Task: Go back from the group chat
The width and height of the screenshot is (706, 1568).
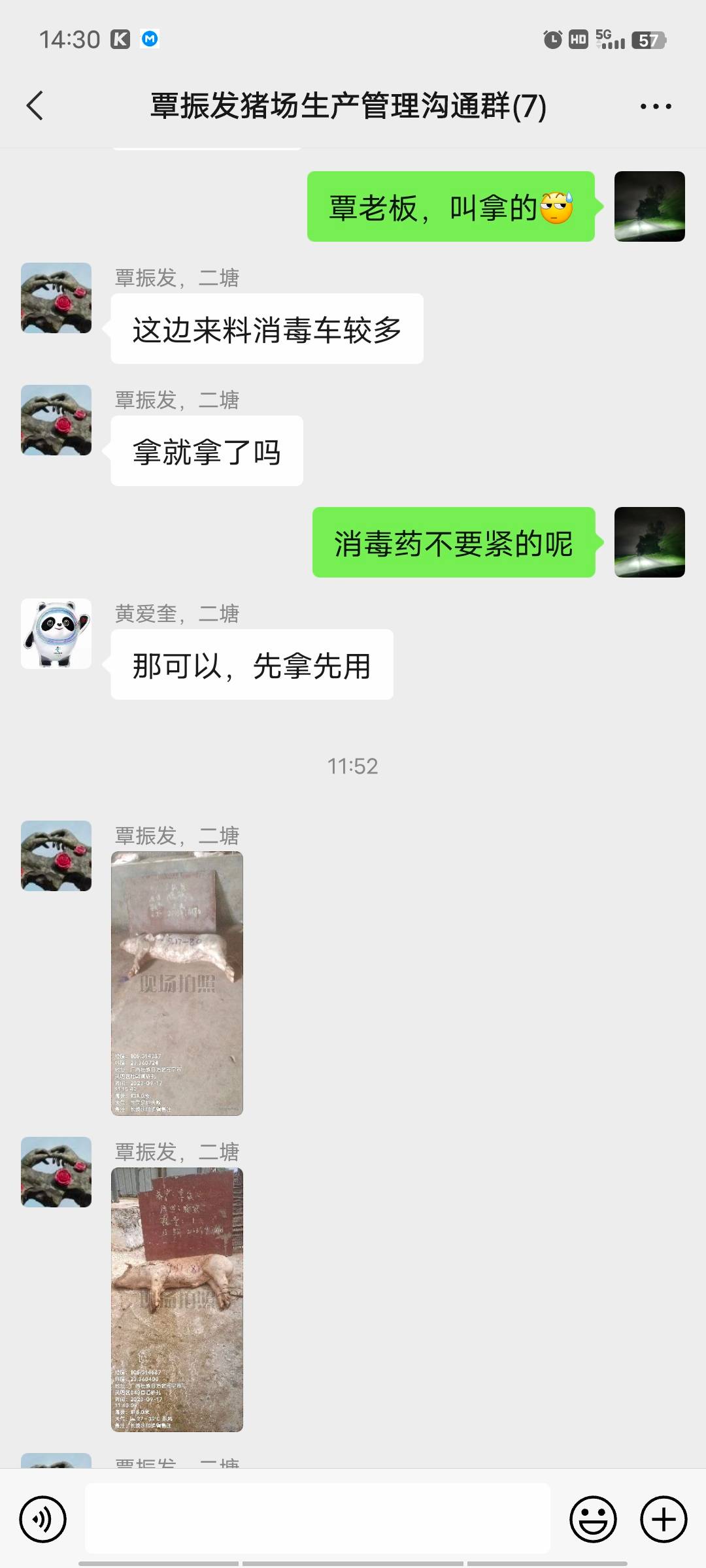Action: coord(35,106)
